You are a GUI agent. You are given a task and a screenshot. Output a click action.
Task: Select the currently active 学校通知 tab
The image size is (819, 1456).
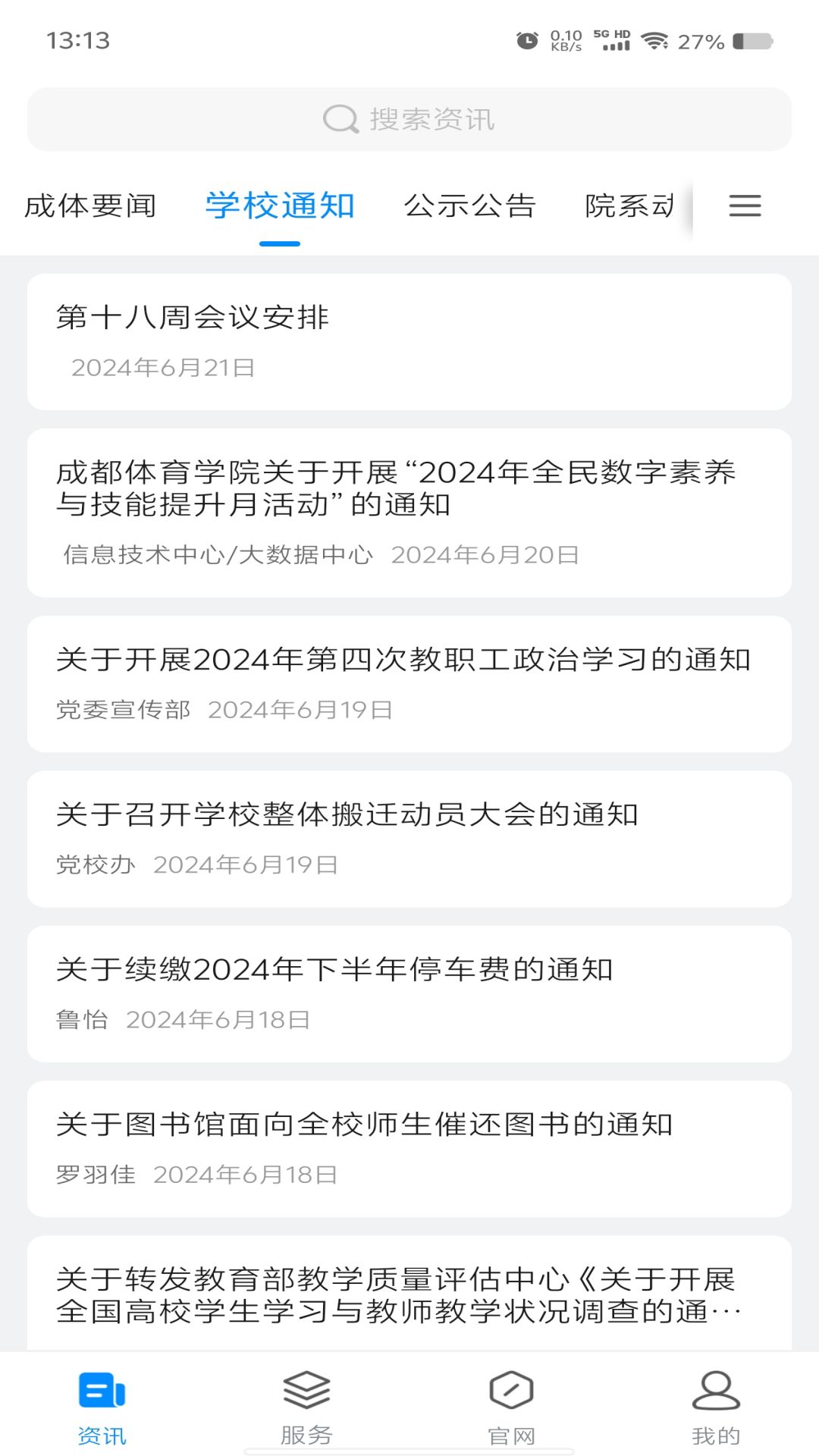coord(278,206)
